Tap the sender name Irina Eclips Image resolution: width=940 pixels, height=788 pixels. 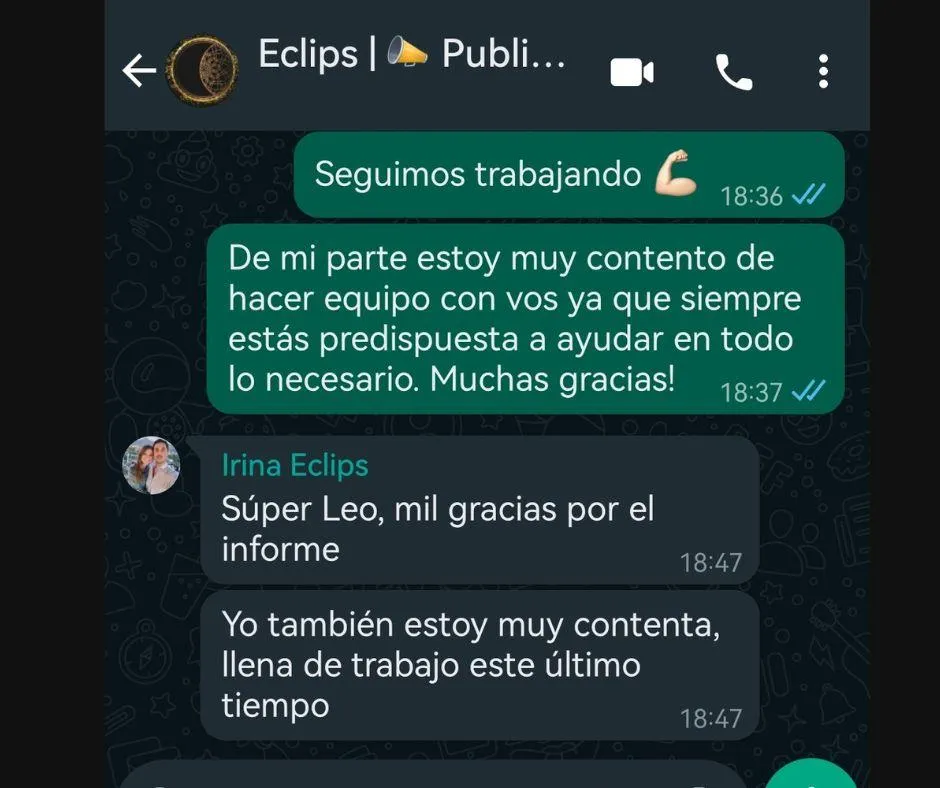(295, 465)
